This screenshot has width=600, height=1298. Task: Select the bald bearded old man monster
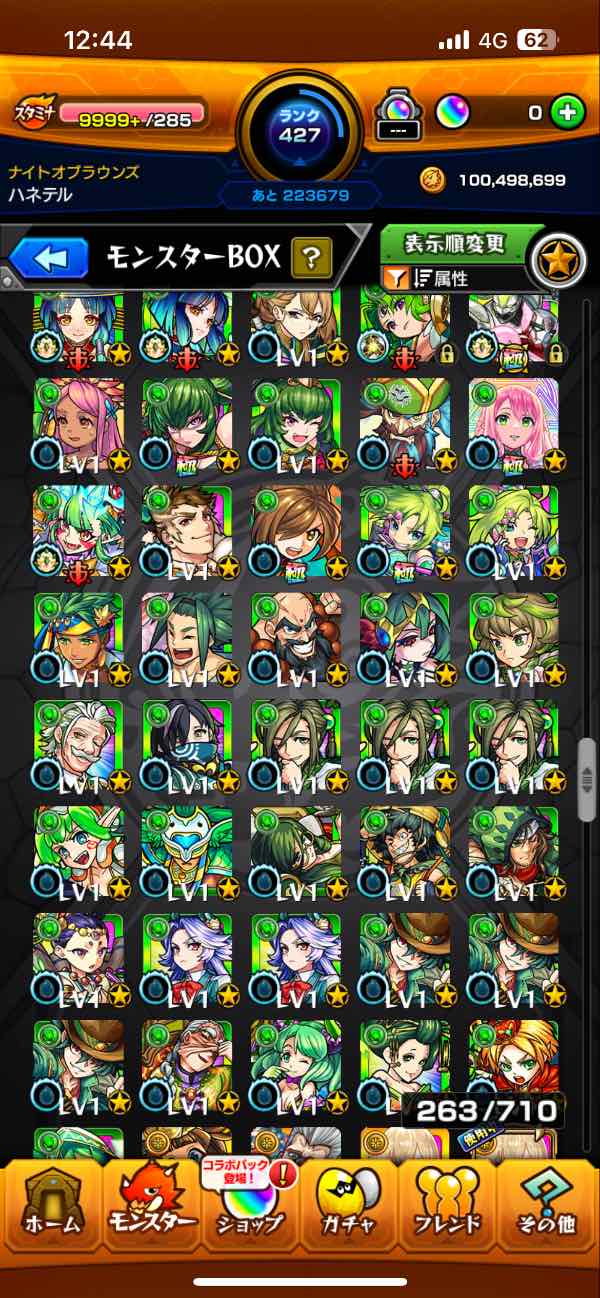tap(296, 638)
